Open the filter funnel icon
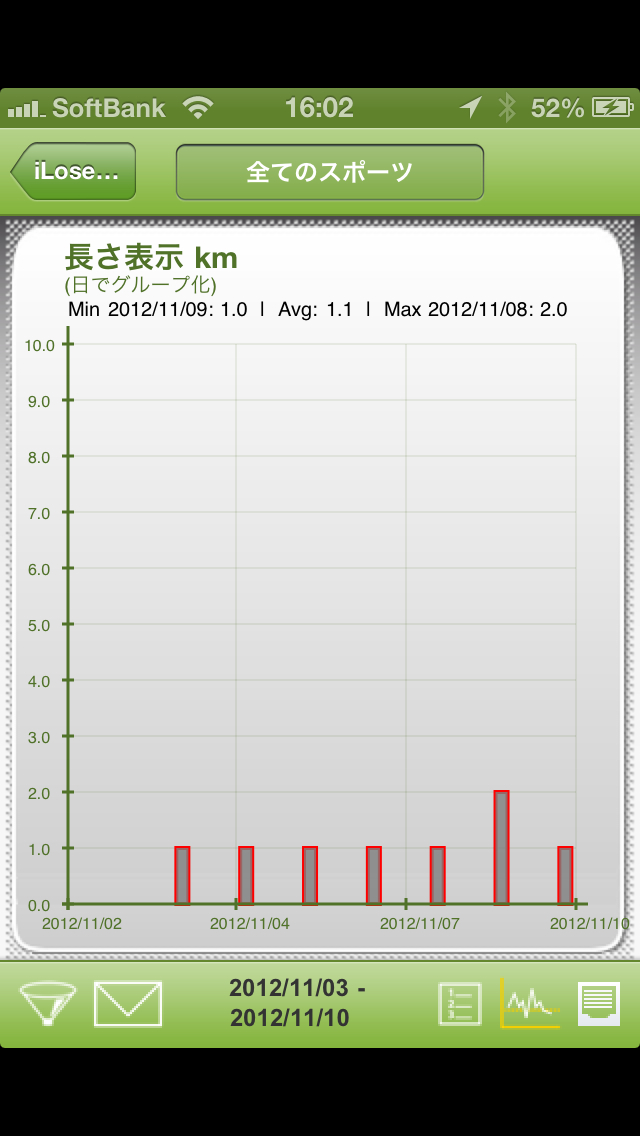 [47, 1003]
